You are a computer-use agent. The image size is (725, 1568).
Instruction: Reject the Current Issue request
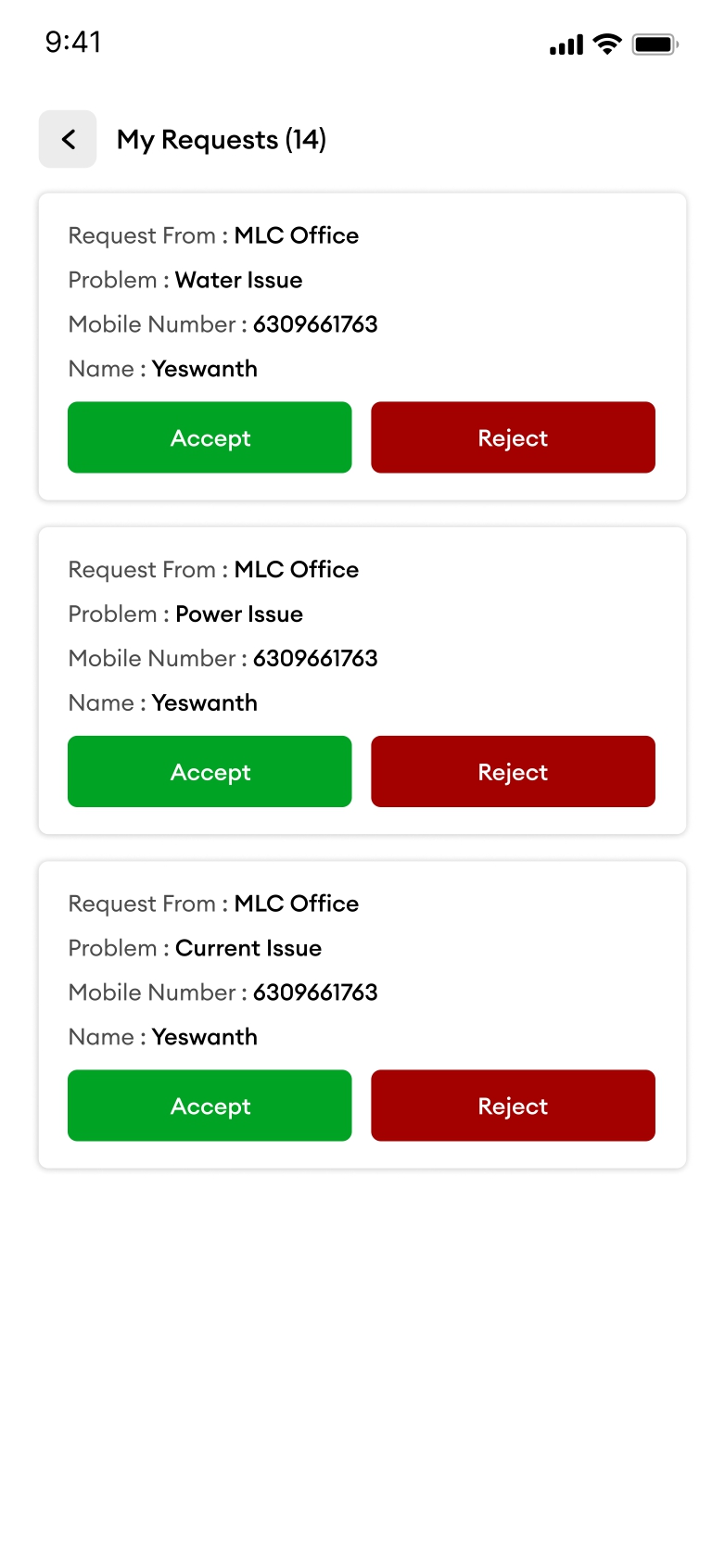tap(513, 1106)
